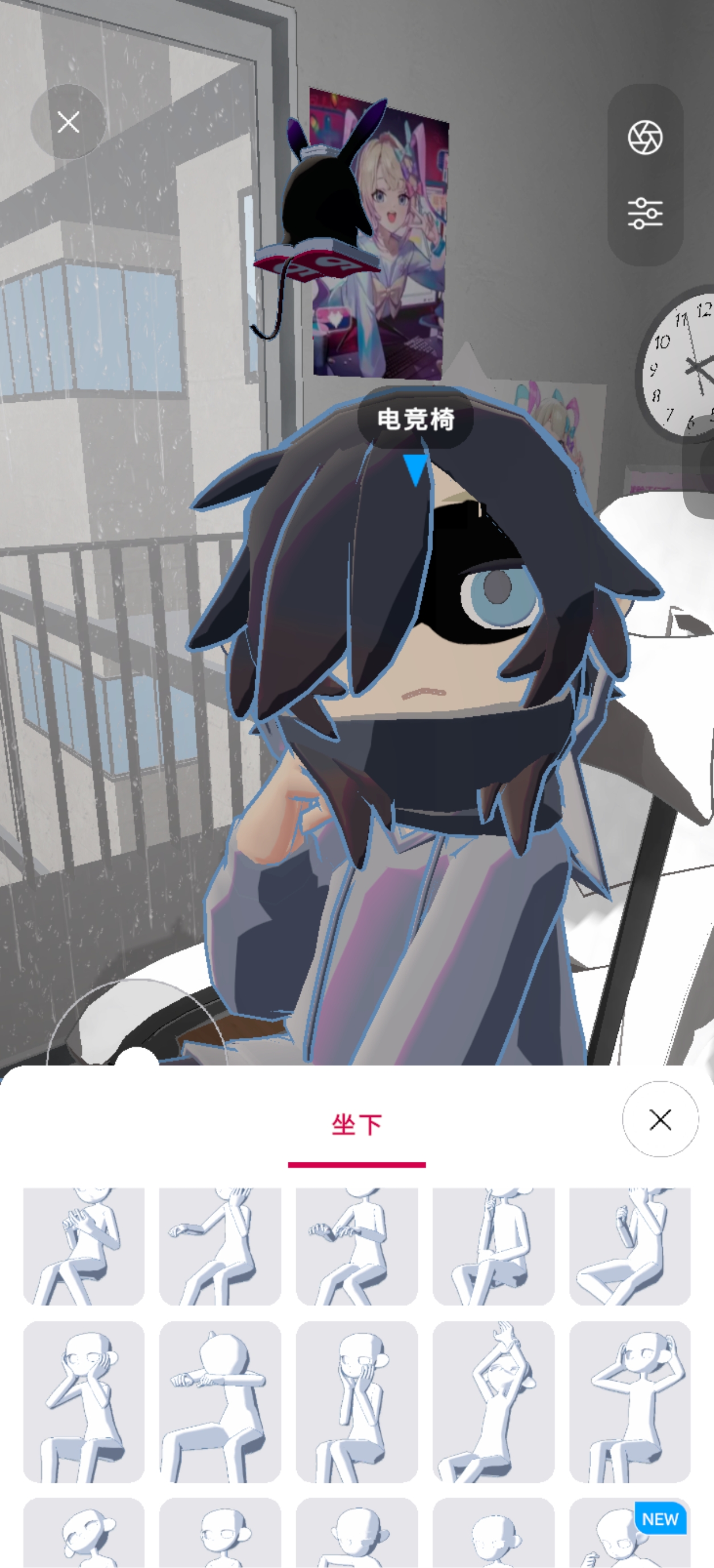Select the 坐下 tab
The image size is (714, 1568).
[x=356, y=1125]
